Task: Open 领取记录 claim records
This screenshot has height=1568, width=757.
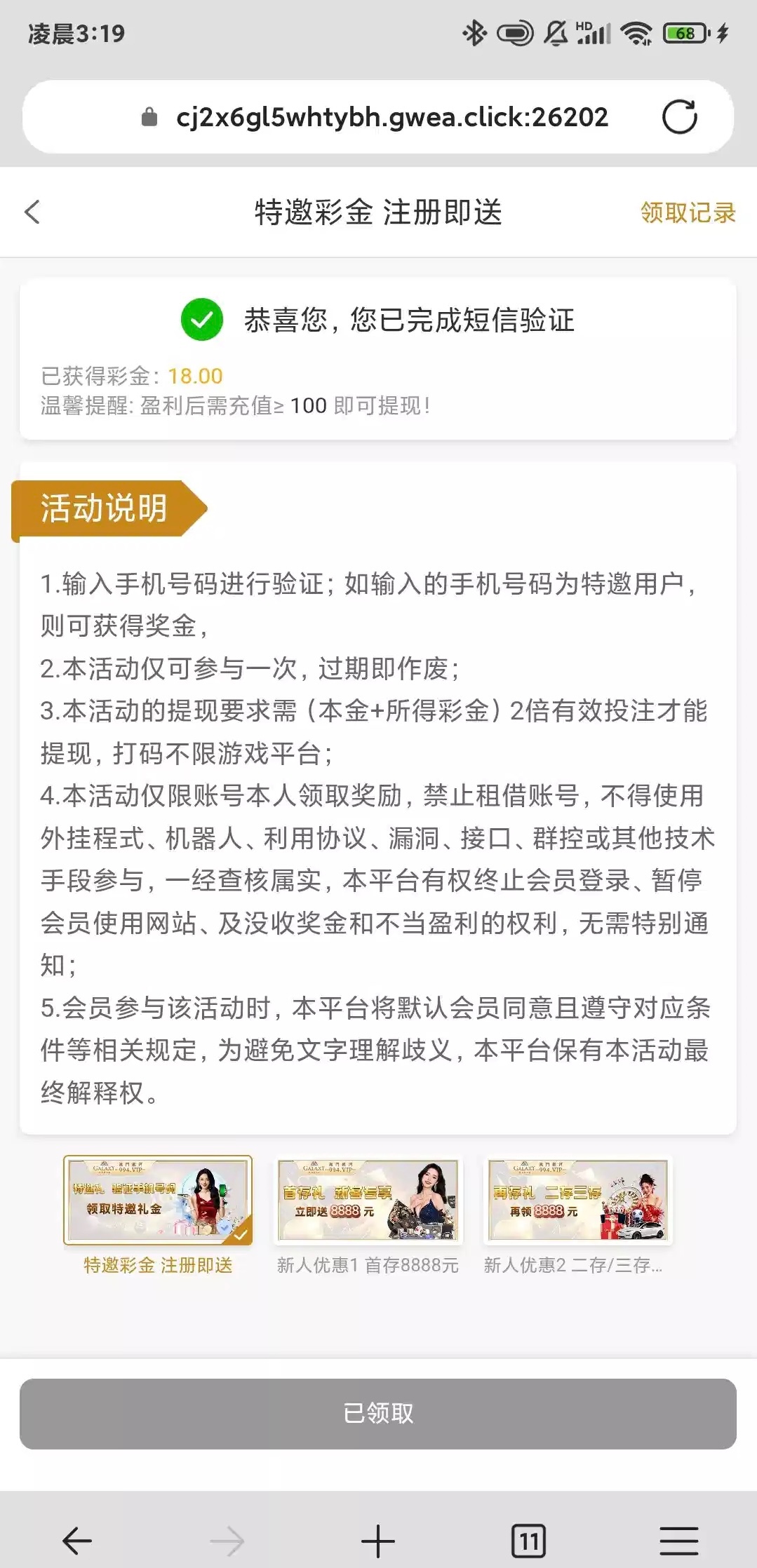Action: 688,212
